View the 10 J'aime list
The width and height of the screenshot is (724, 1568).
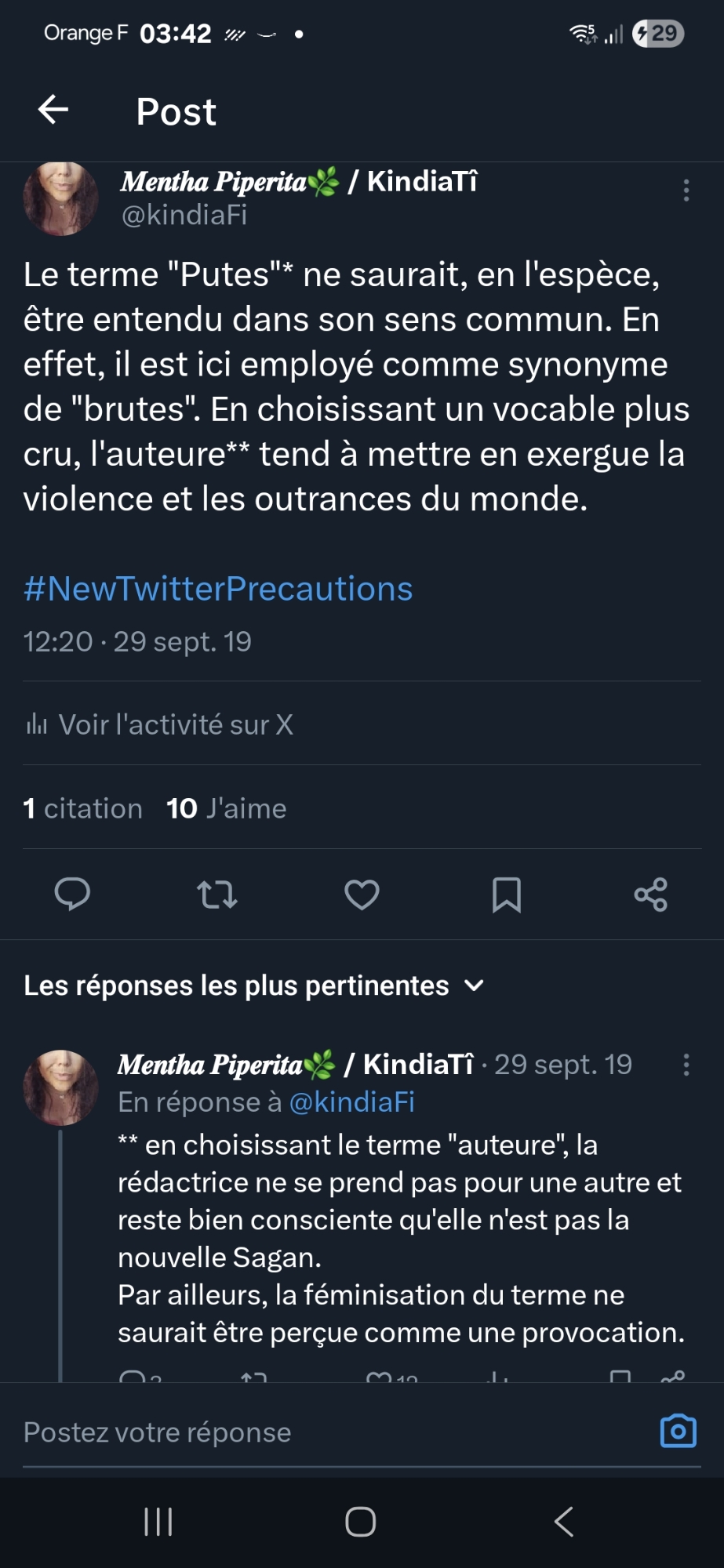coord(227,808)
